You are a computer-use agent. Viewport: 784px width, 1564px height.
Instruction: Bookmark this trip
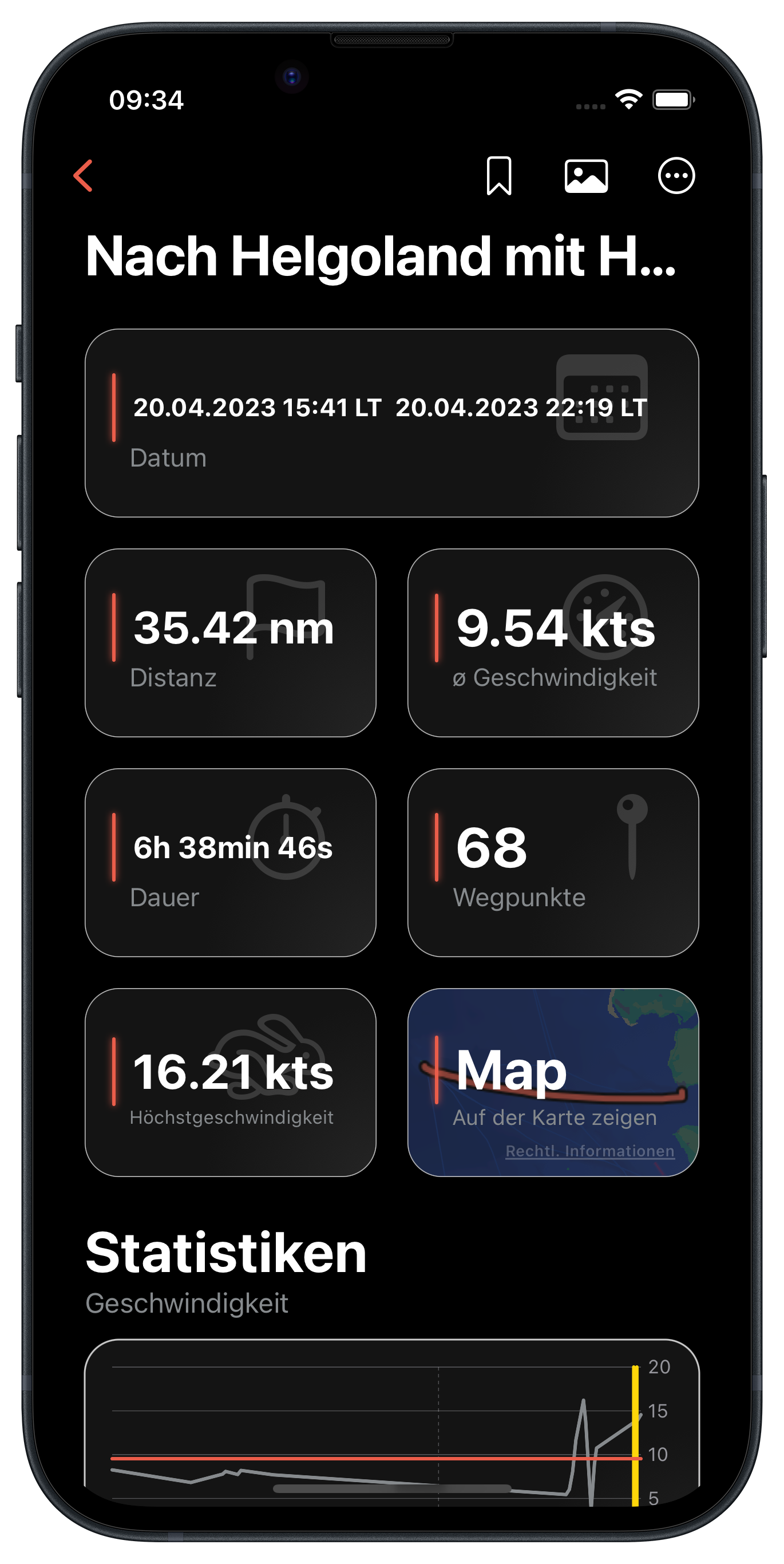pyautogui.click(x=499, y=176)
